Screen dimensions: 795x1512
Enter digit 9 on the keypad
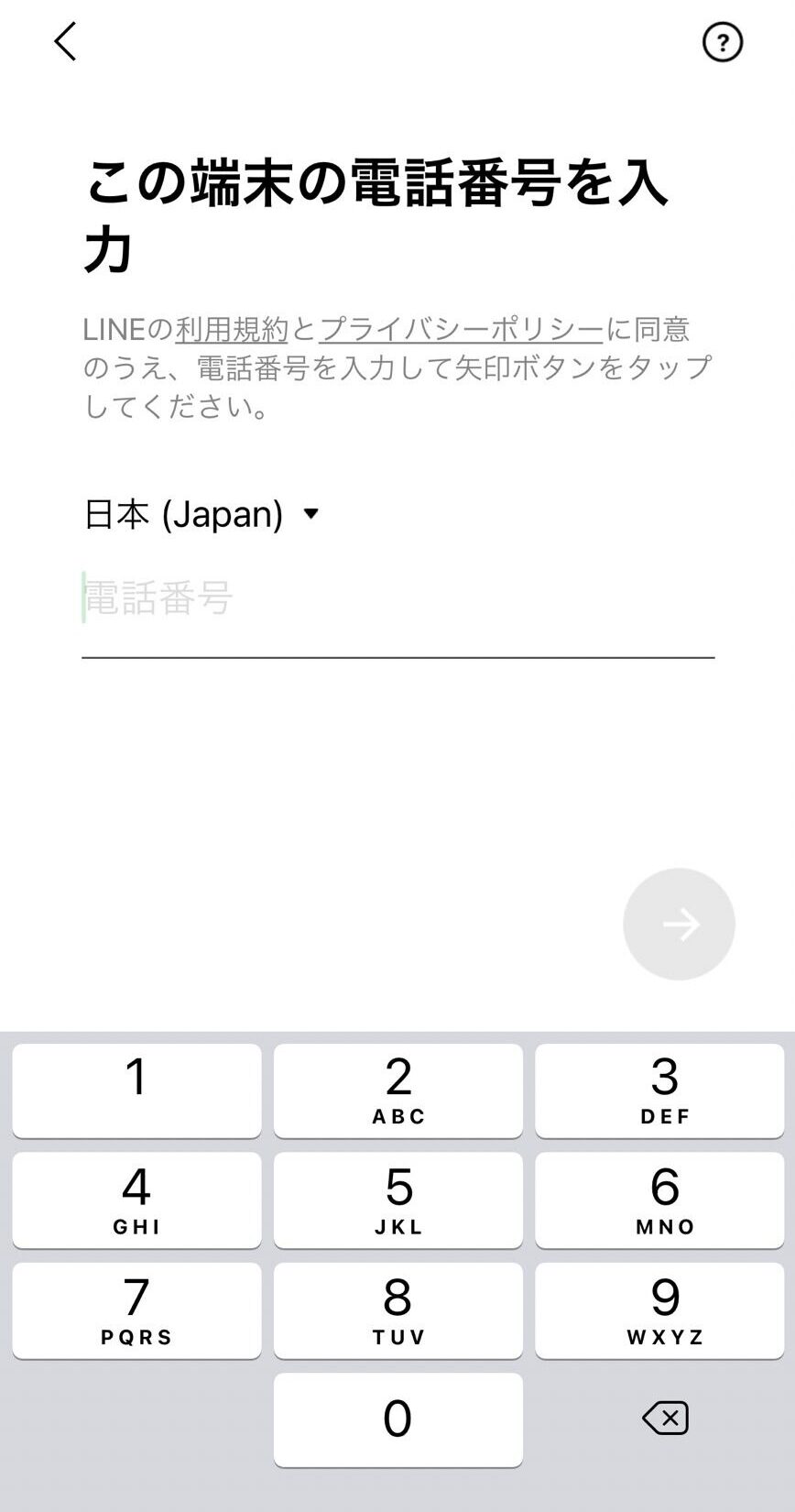[659, 1310]
